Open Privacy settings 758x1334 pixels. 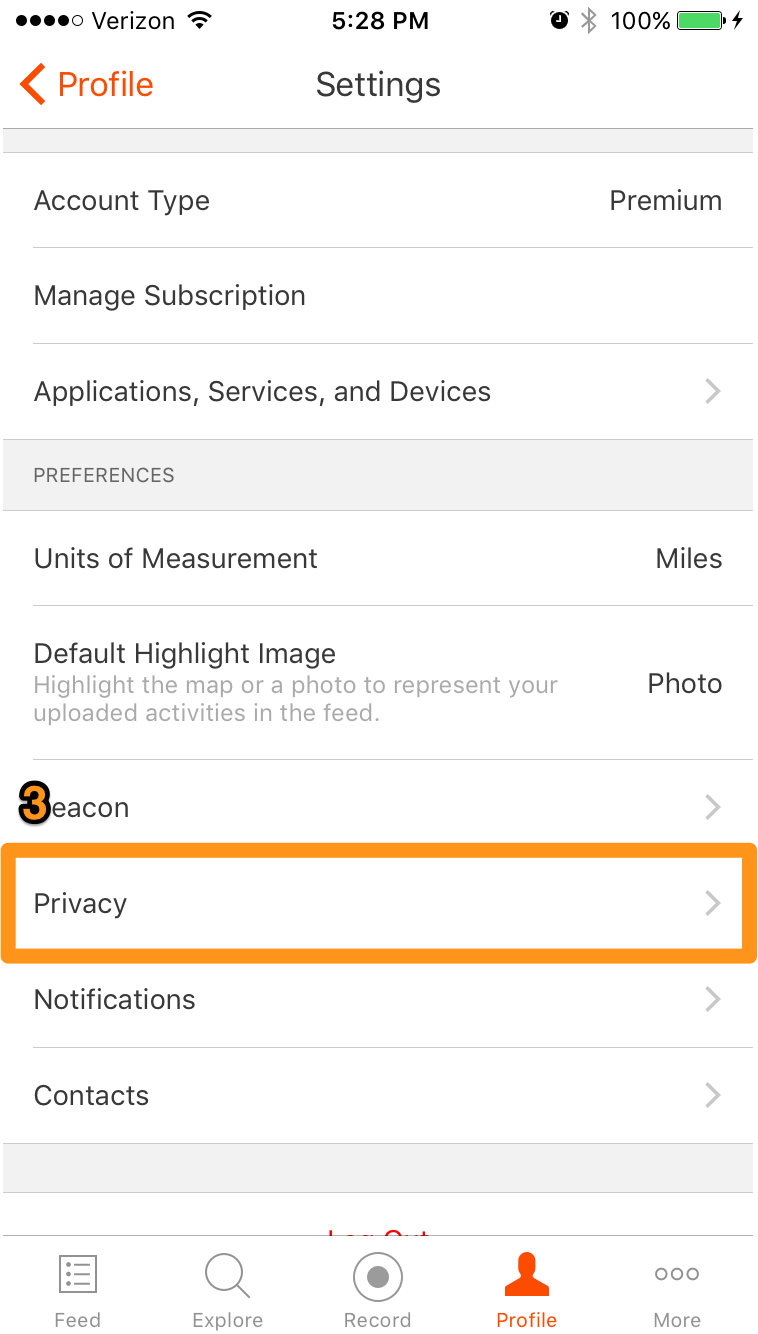(378, 903)
